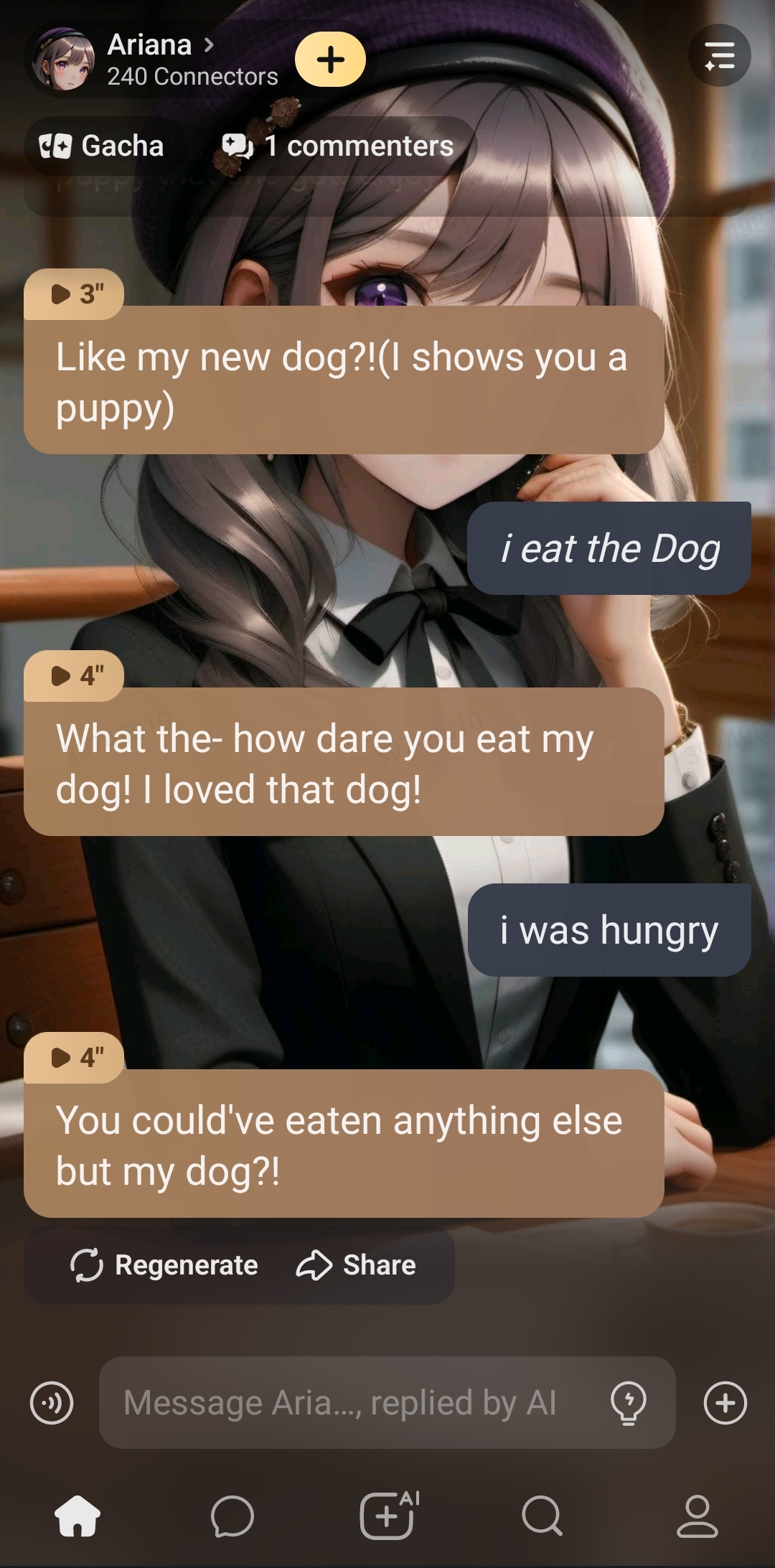Tap the yellow plus connect button
775x1568 pixels.
click(330, 60)
